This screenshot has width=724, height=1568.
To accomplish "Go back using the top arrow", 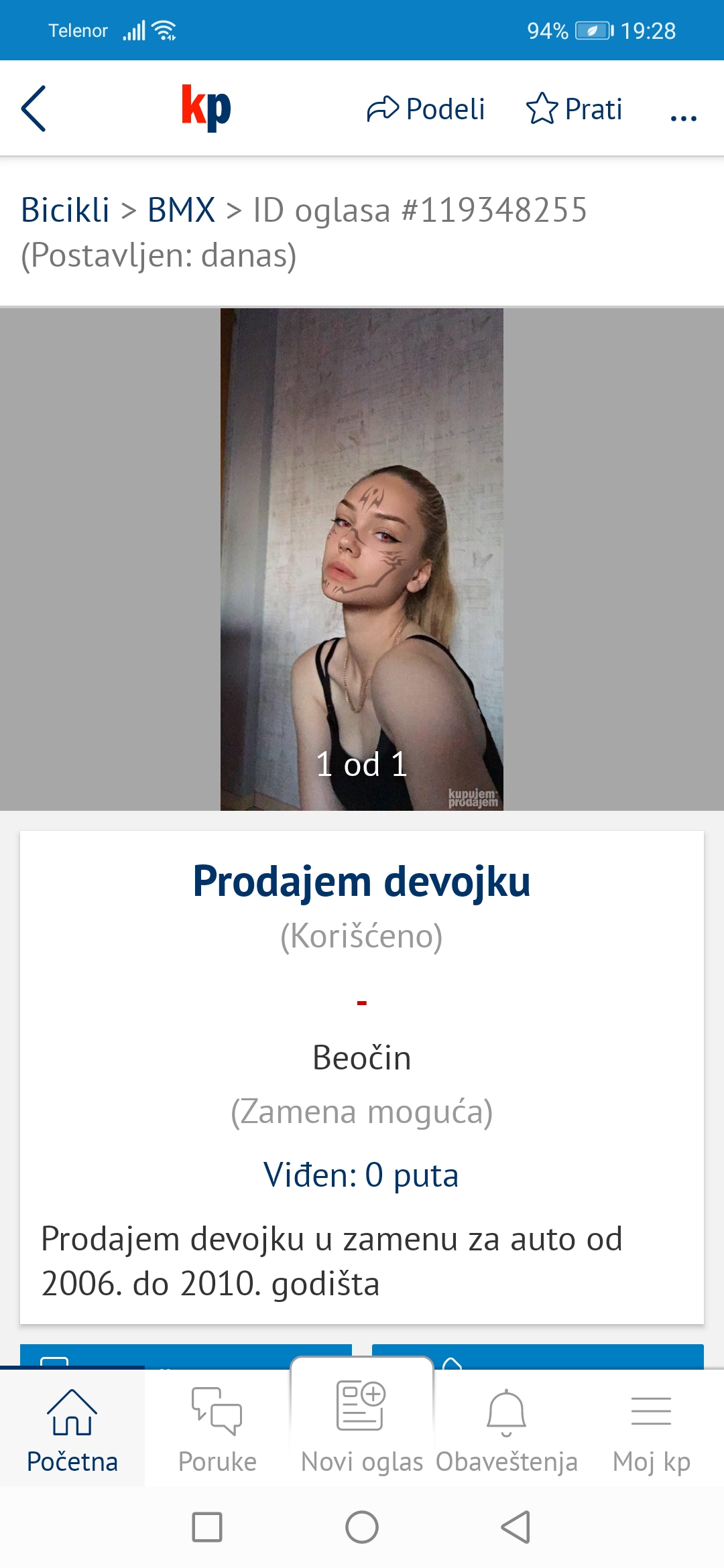I will point(34,109).
